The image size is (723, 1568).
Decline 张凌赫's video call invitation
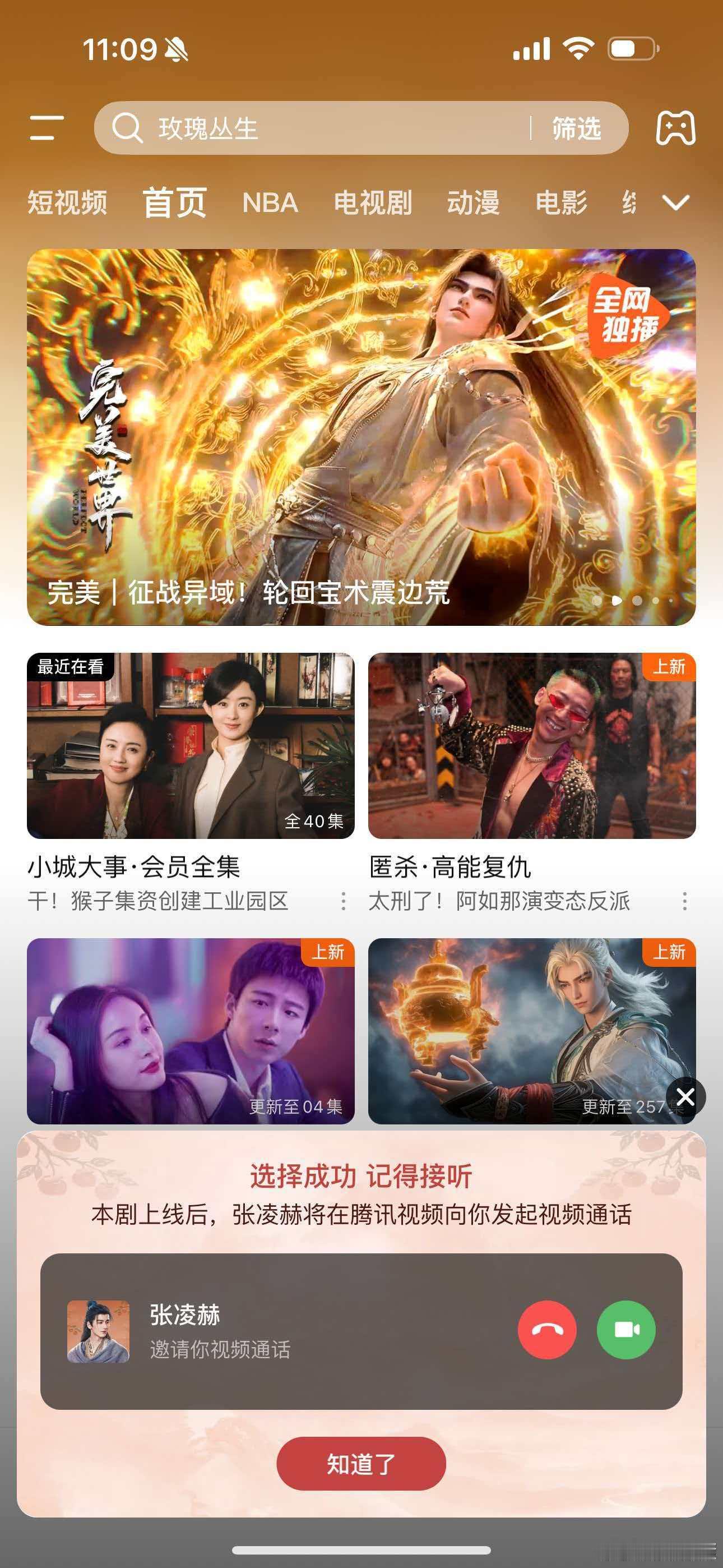(x=546, y=1330)
